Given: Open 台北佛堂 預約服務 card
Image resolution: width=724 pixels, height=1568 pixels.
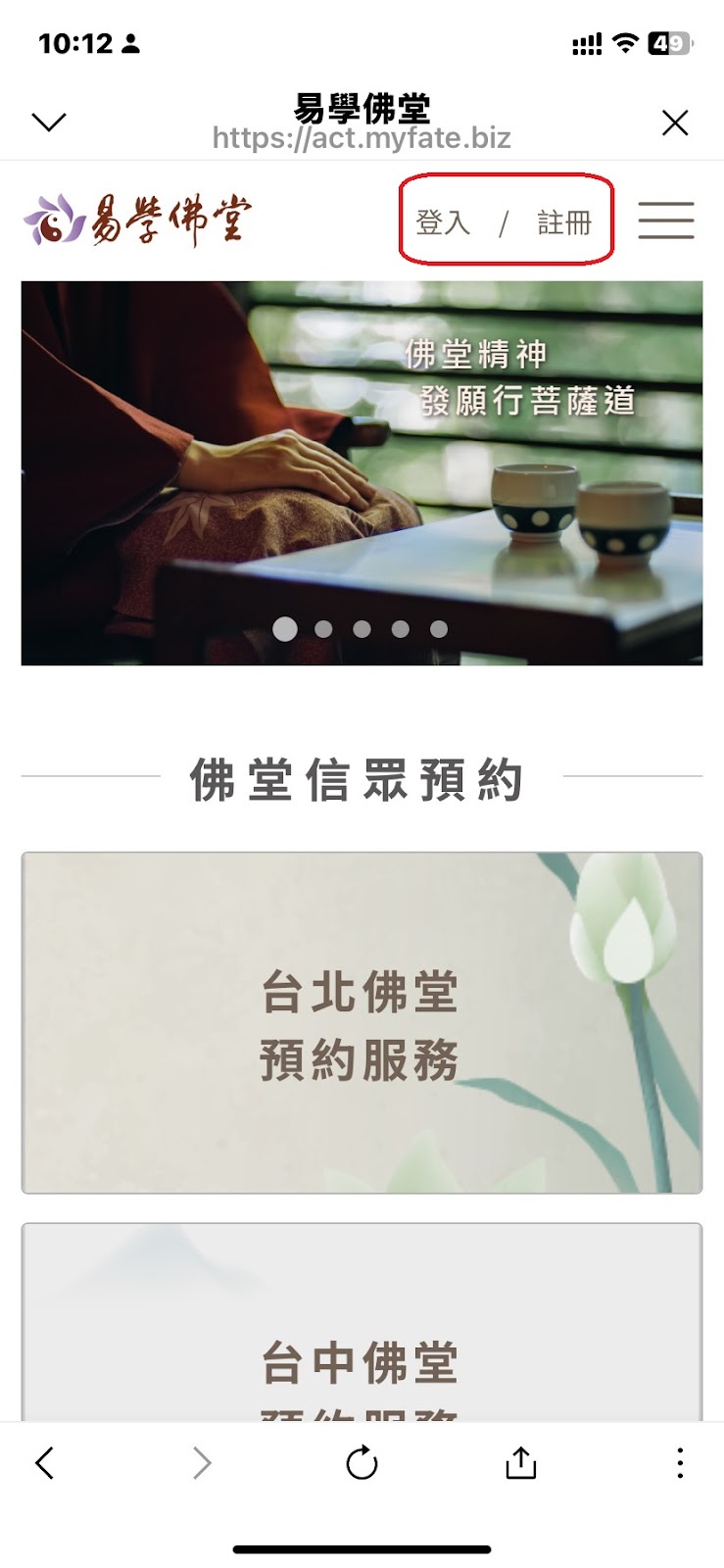Looking at the screenshot, I should point(362,1022).
